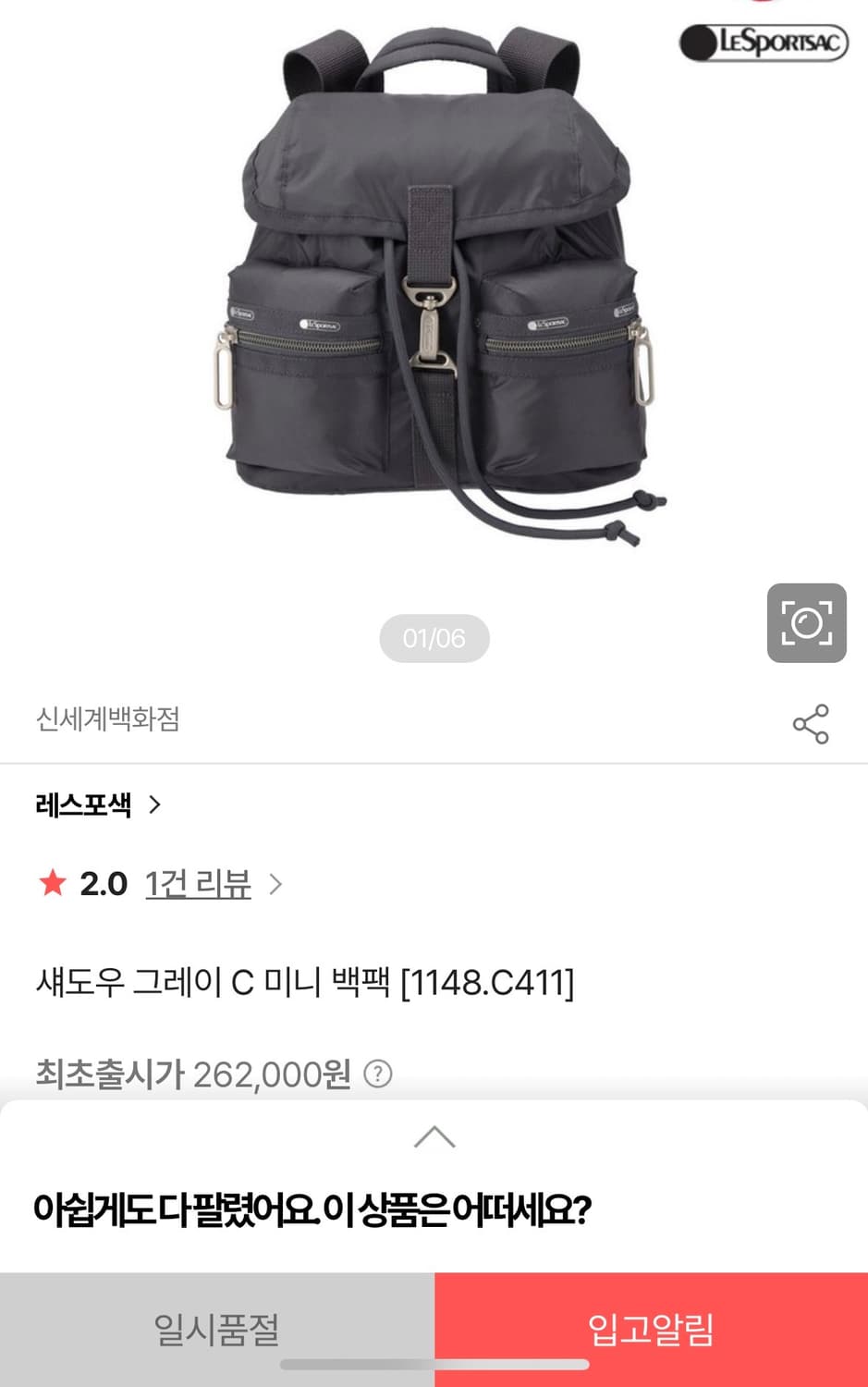The height and width of the screenshot is (1387, 868).
Task: Expand the 레스포색 brand page chevron
Action: coord(153,804)
